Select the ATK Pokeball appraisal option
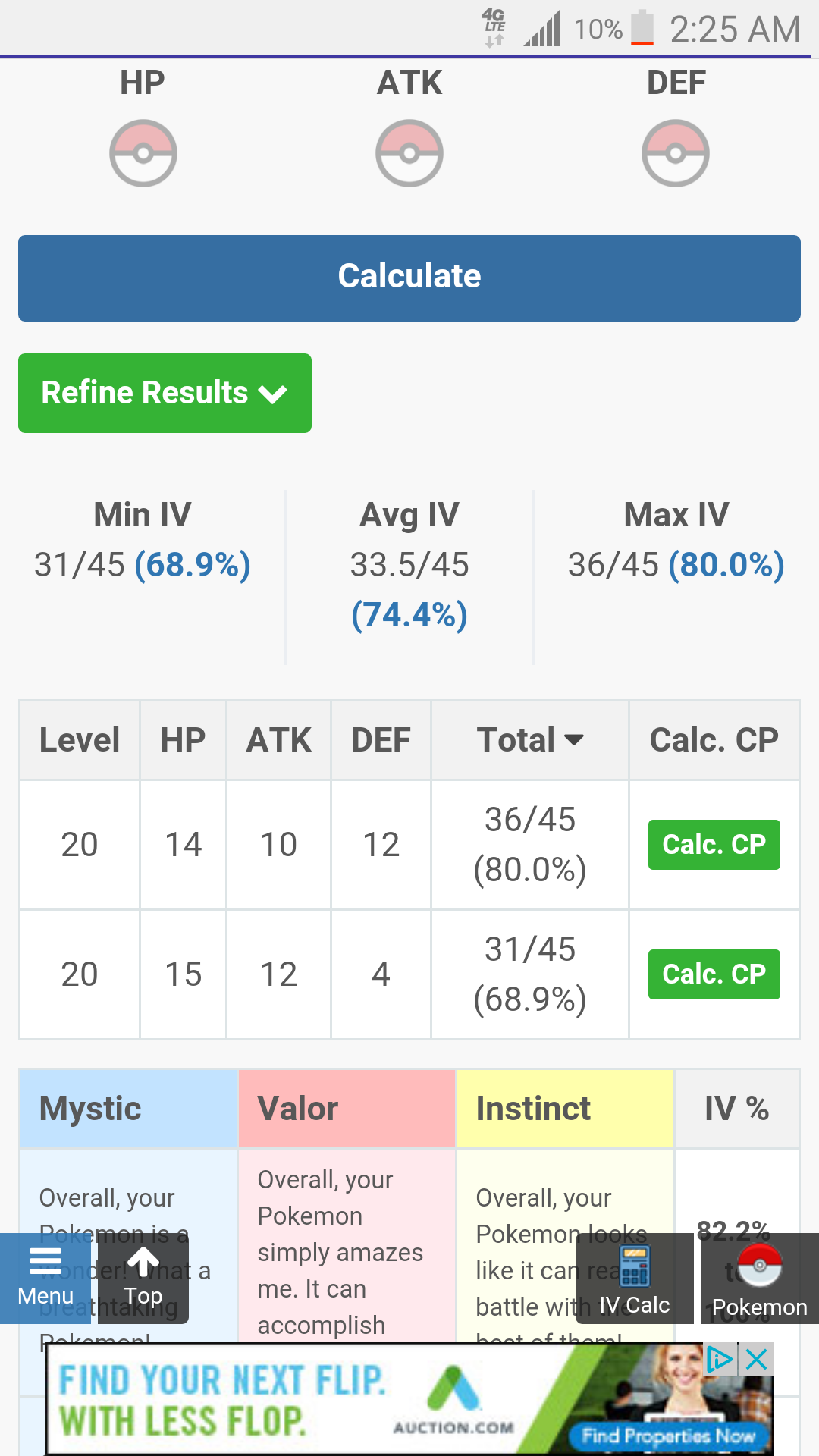819x1456 pixels. (x=409, y=152)
